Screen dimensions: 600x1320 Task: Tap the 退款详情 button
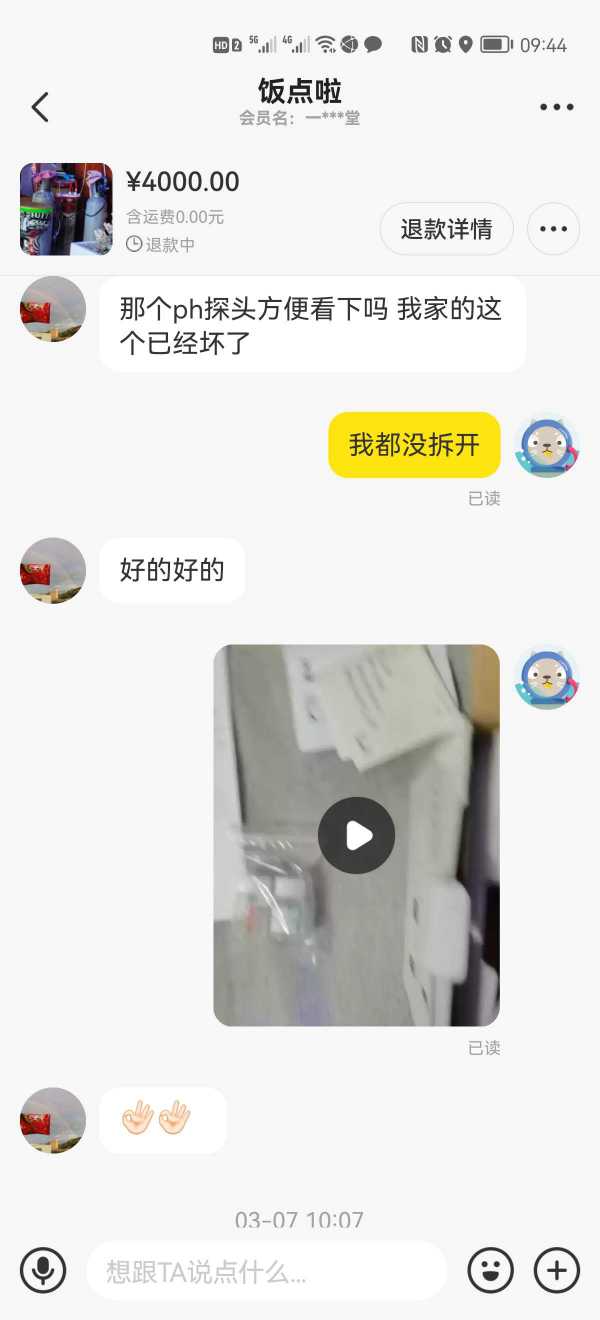pos(446,229)
